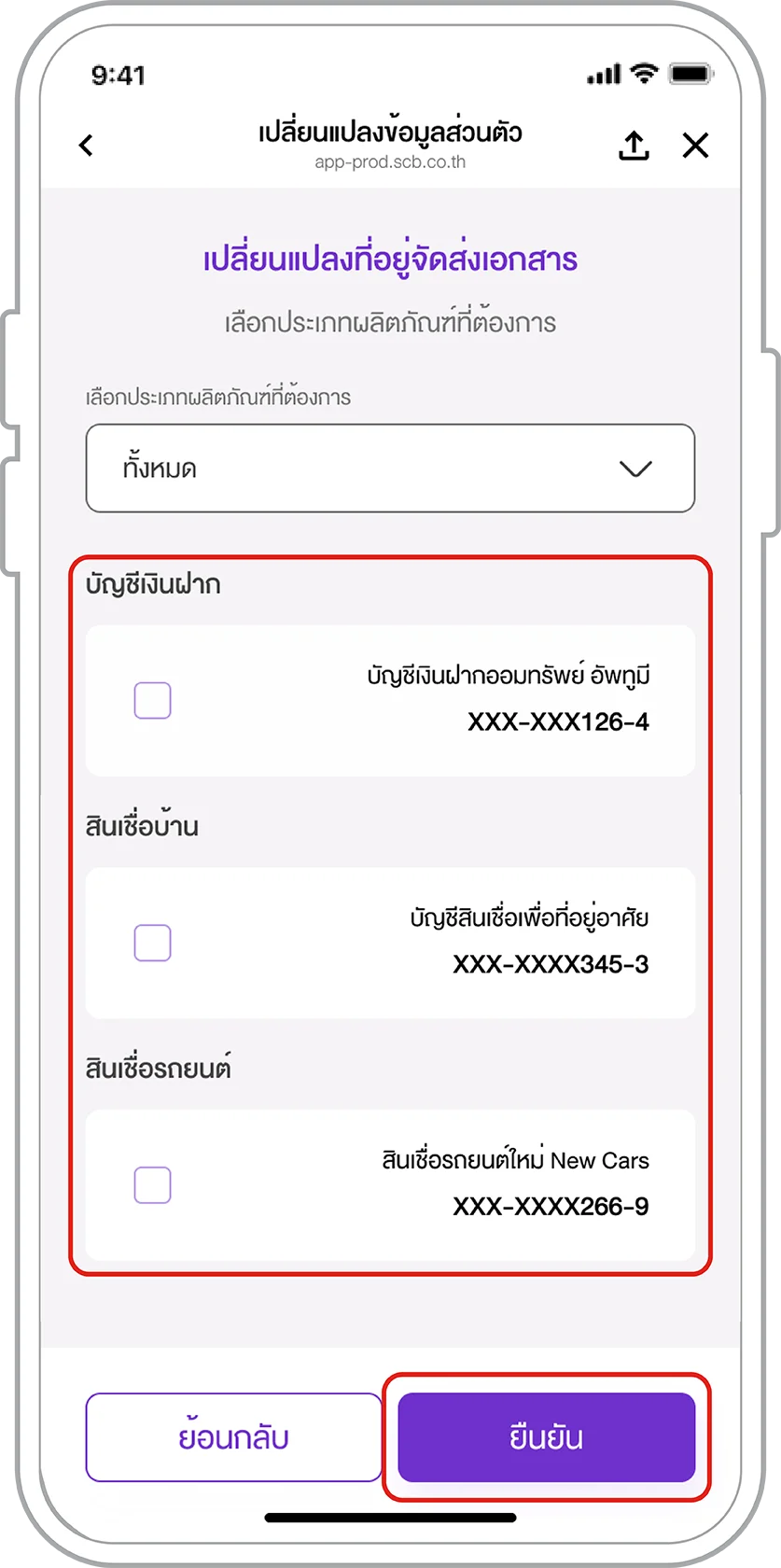Share this page via the upload icon
This screenshot has width=781, height=1568.
634,146
